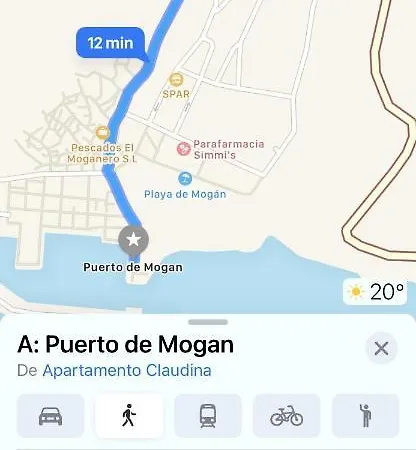Open the 20° weather widget
The image size is (416, 450).
[x=375, y=292]
